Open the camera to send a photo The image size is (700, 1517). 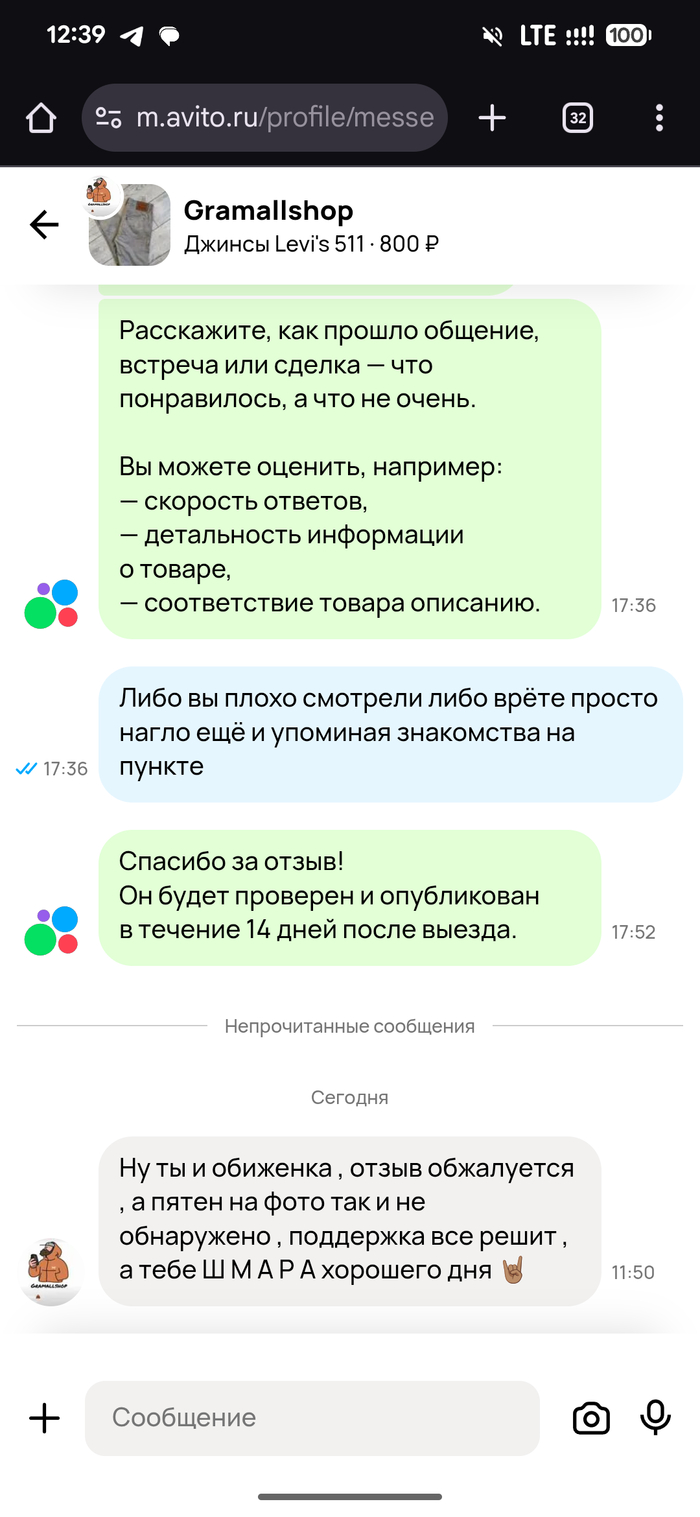(591, 1418)
